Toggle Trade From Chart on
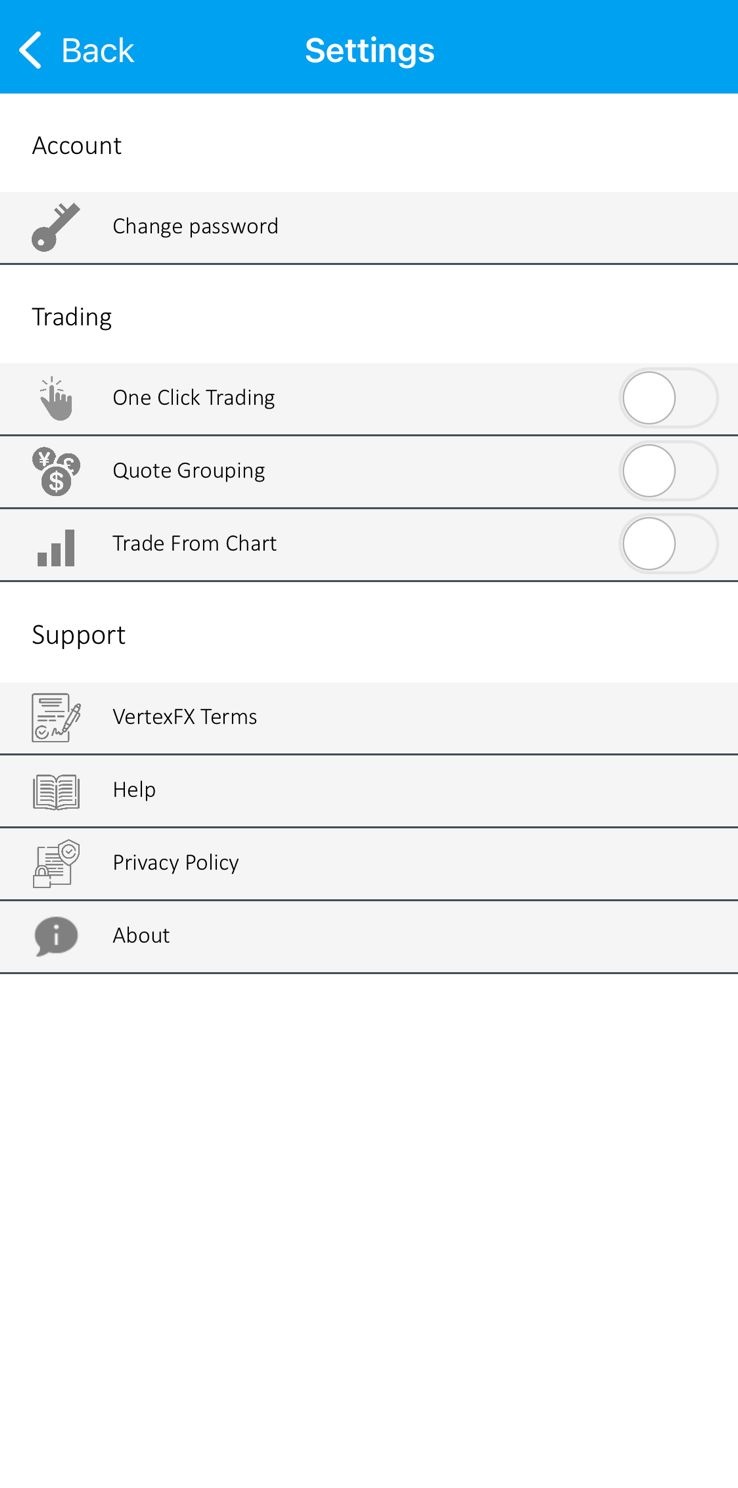Image resolution: width=738 pixels, height=1488 pixels. pyautogui.click(x=668, y=544)
